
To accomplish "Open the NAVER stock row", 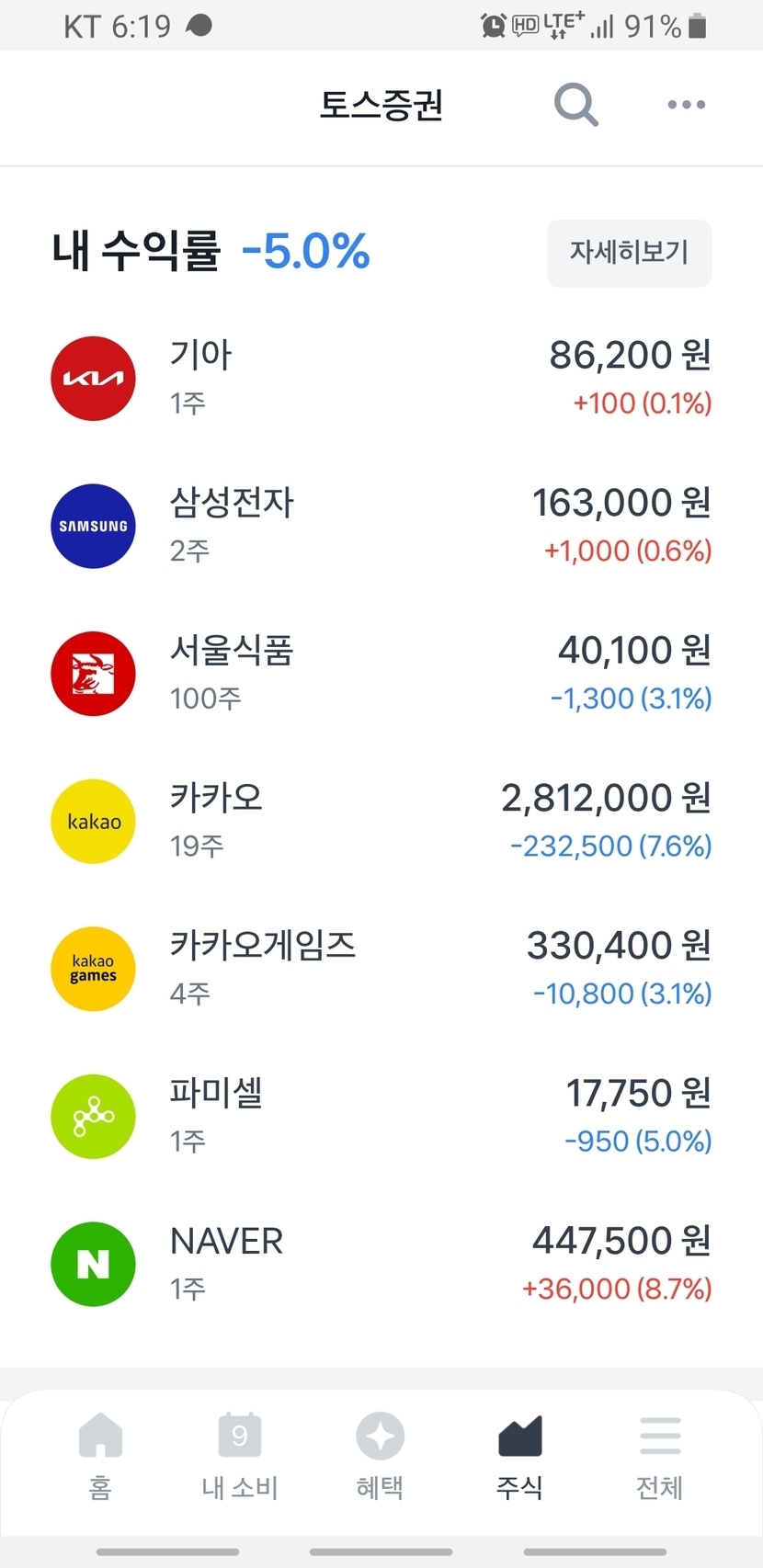I will point(381,1264).
